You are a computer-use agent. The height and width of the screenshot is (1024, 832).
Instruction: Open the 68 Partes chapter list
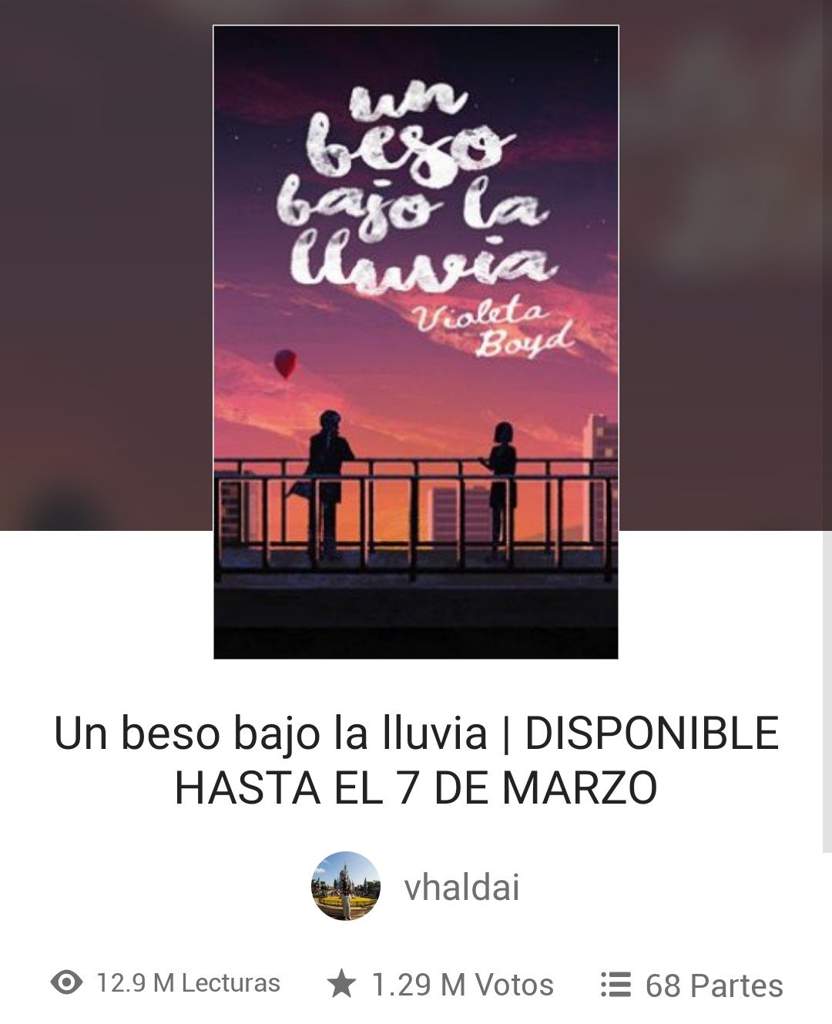tap(692, 985)
